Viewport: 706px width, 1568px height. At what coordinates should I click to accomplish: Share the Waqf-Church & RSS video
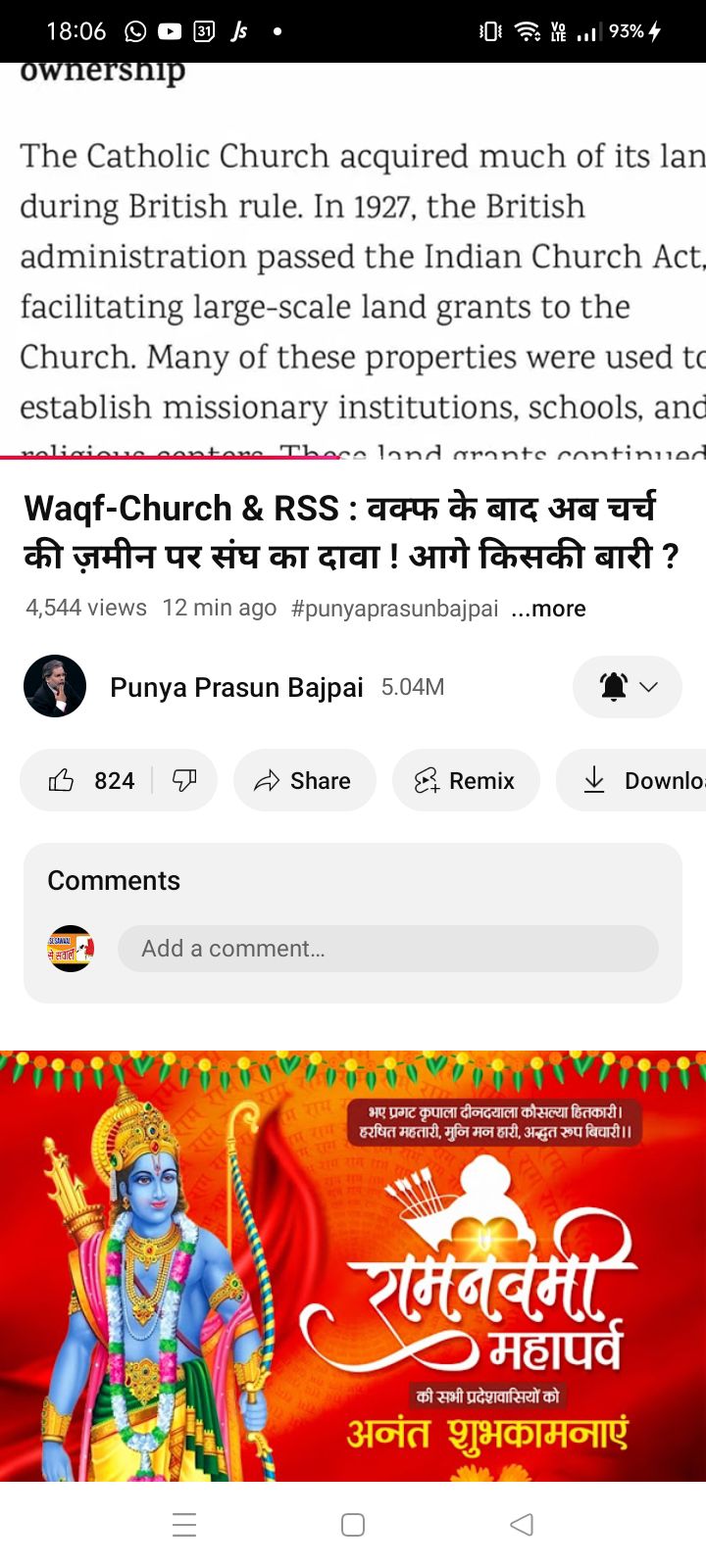[x=304, y=780]
